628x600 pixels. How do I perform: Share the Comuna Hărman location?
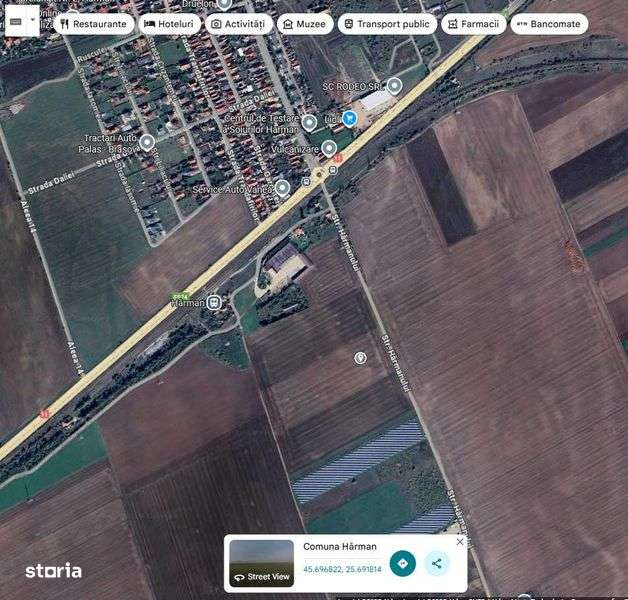pos(437,563)
